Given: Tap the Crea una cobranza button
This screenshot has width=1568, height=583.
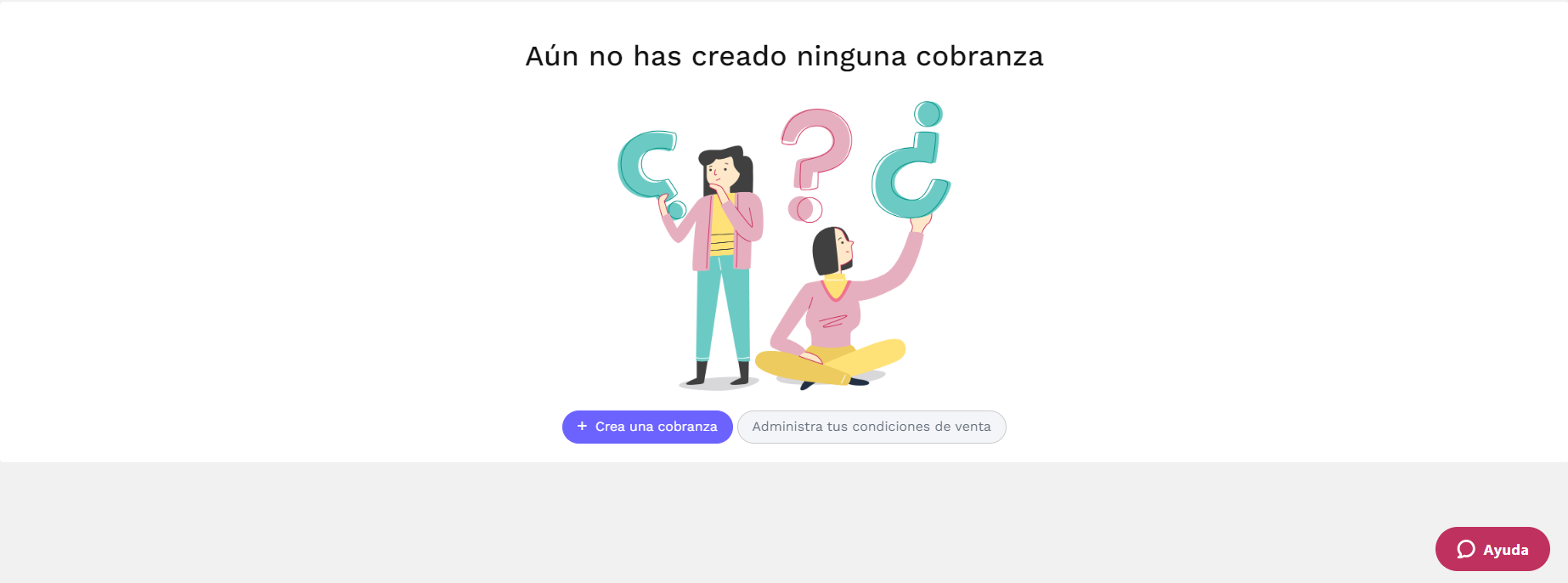Looking at the screenshot, I should coord(647,427).
